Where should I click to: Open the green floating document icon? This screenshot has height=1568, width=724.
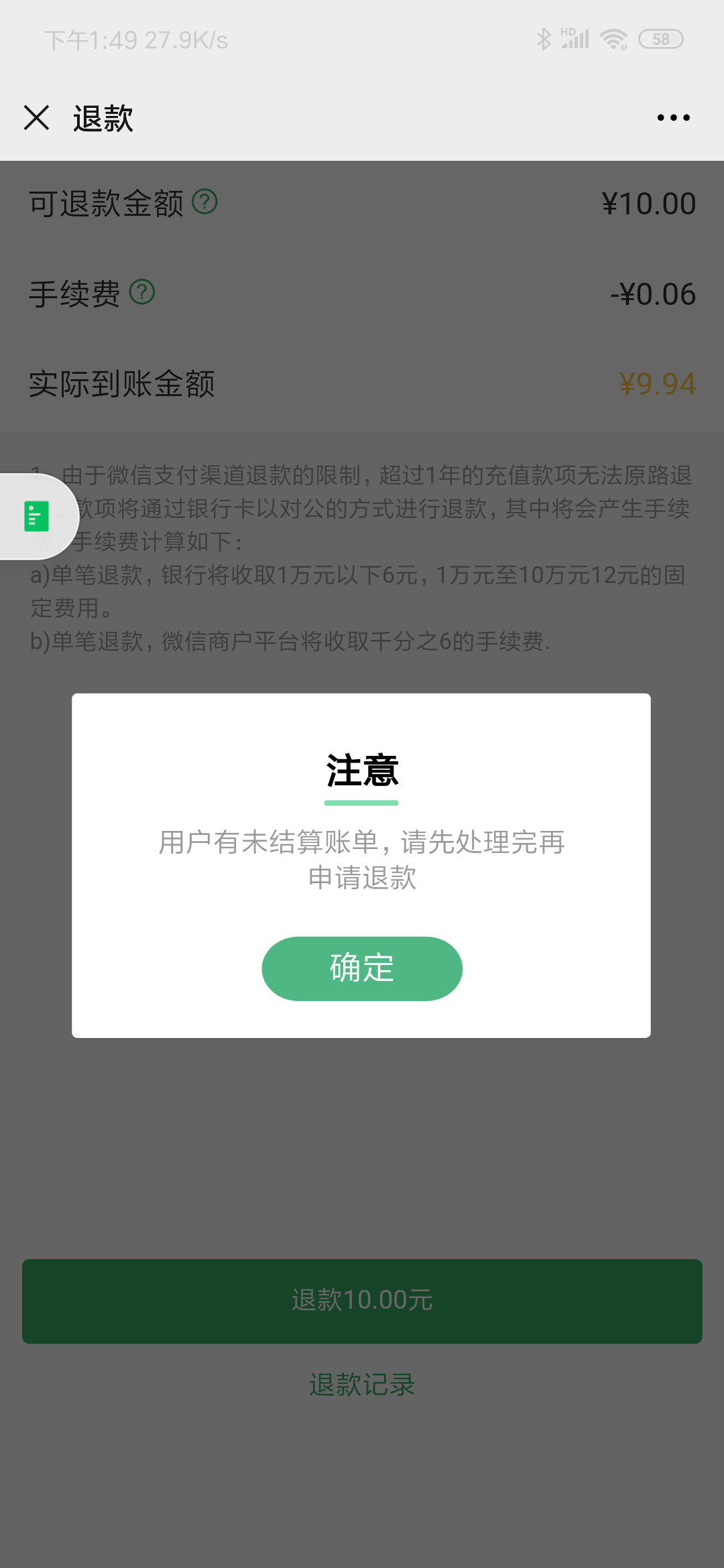click(x=37, y=517)
